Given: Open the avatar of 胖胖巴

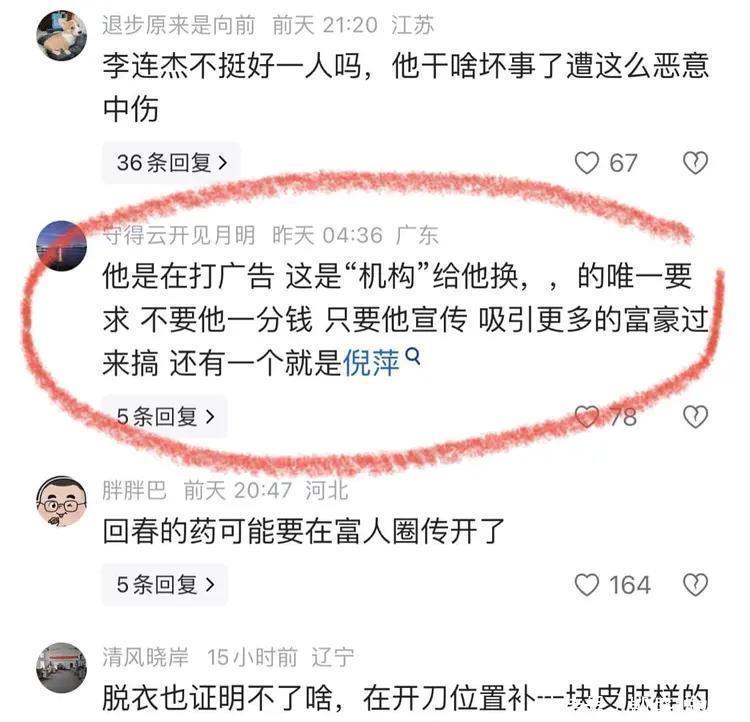Looking at the screenshot, I should tap(62, 501).
